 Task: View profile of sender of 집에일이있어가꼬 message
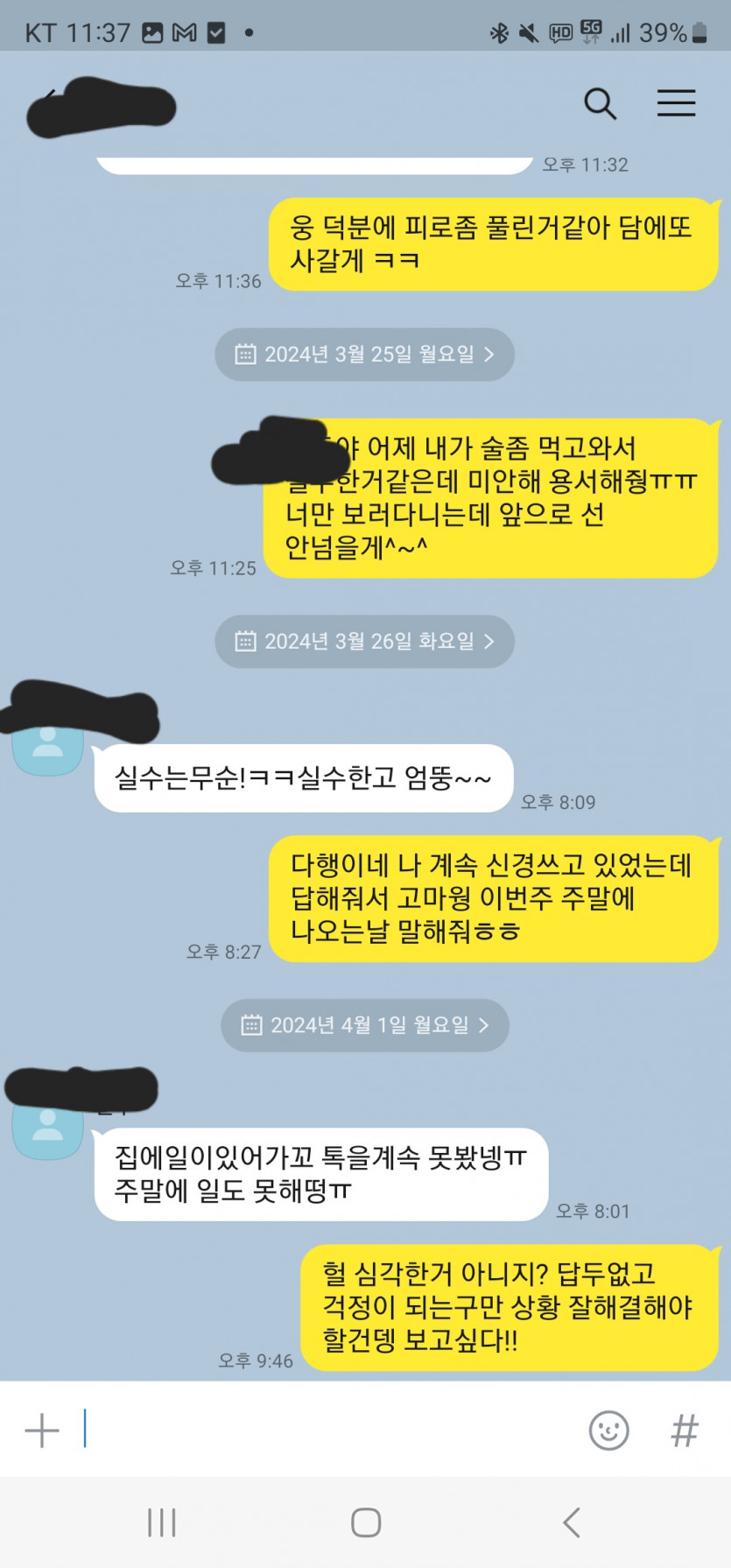pos(47,1129)
